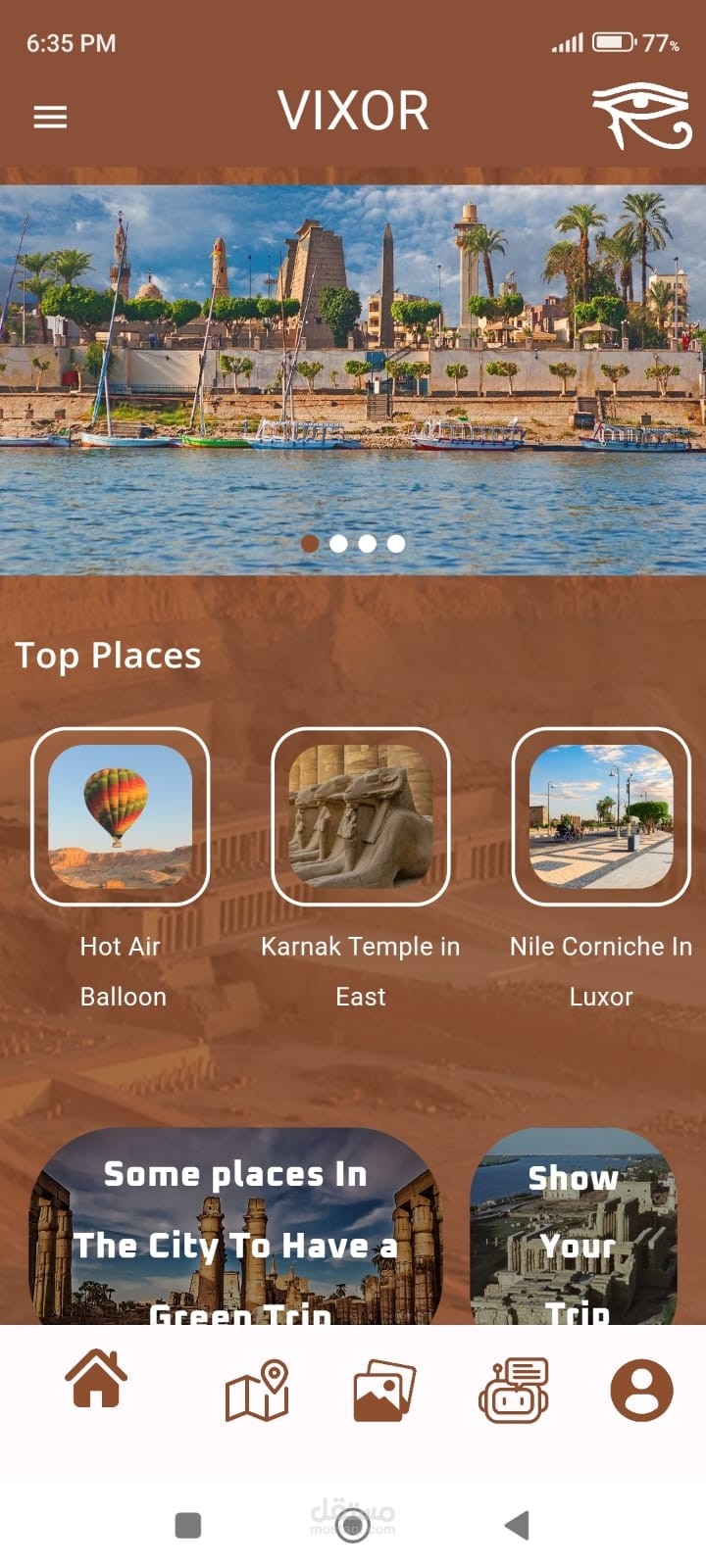706x1568 pixels.
Task: Open recent apps from navigation bar
Action: [187, 1525]
